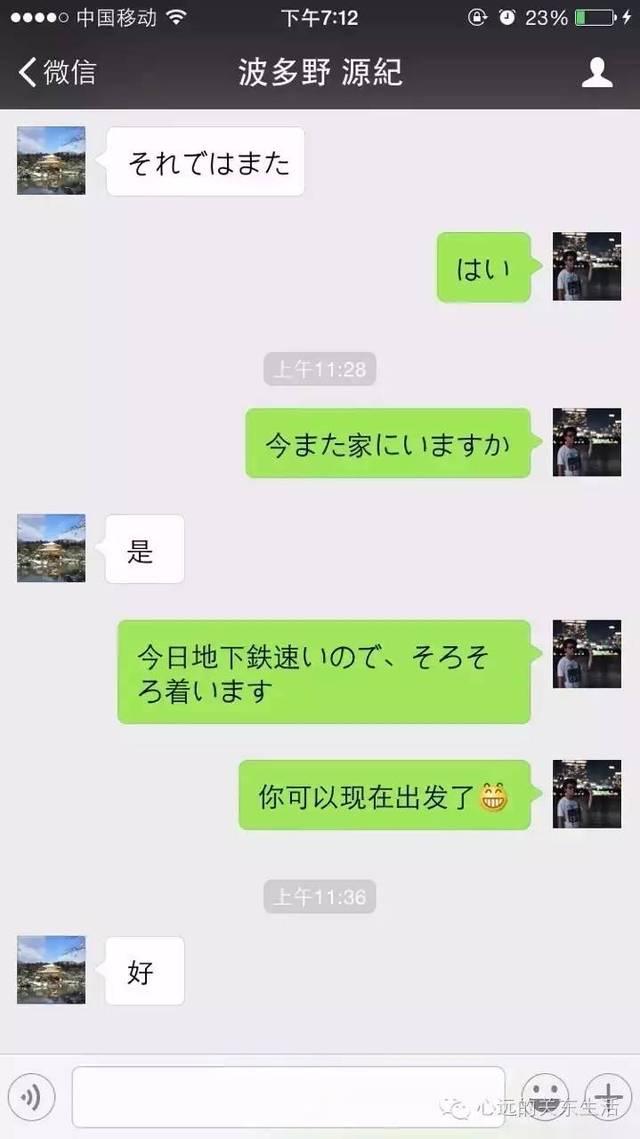This screenshot has height=1139, width=640.
Task: Switch to voice message input
Action: (31, 1097)
